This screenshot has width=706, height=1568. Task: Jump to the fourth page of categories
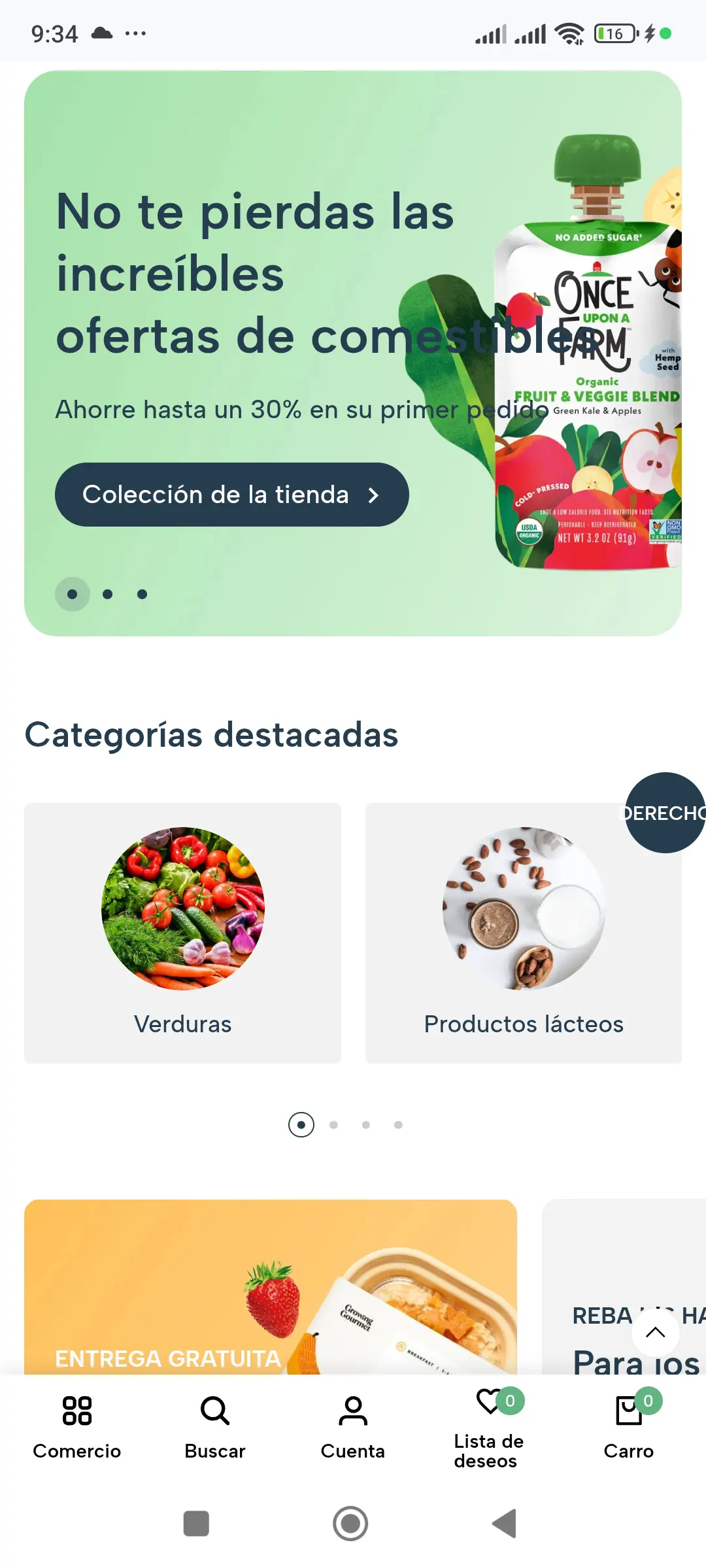click(x=398, y=1124)
